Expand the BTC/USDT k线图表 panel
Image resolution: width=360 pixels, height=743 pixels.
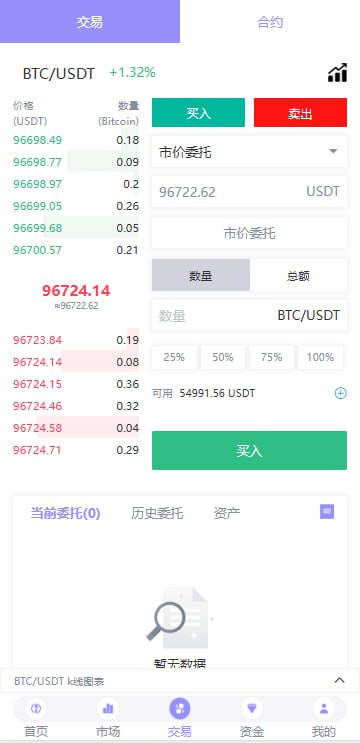[x=180, y=681]
